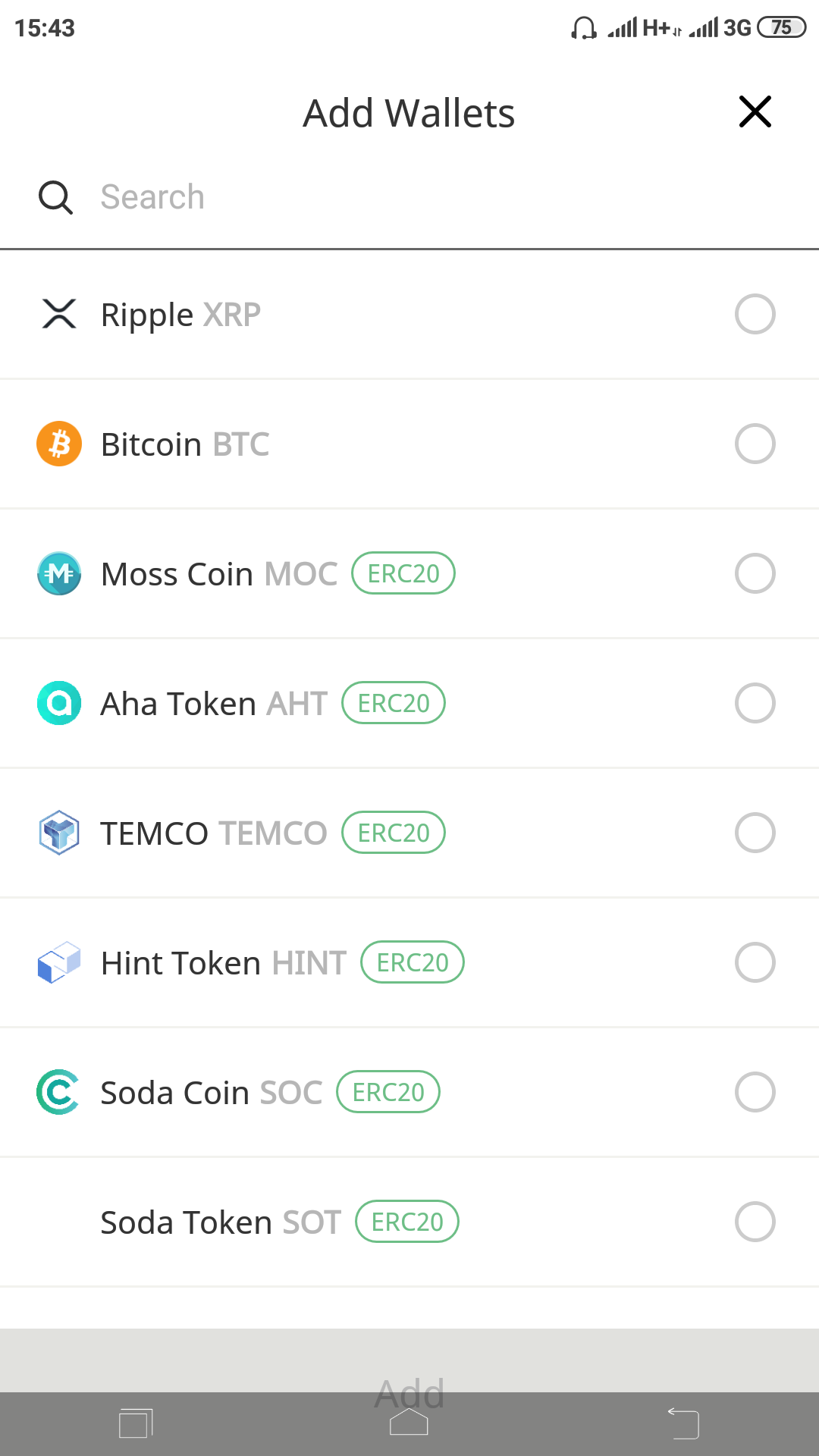Go to the system home screen
819x1456 pixels.
pos(409,1423)
